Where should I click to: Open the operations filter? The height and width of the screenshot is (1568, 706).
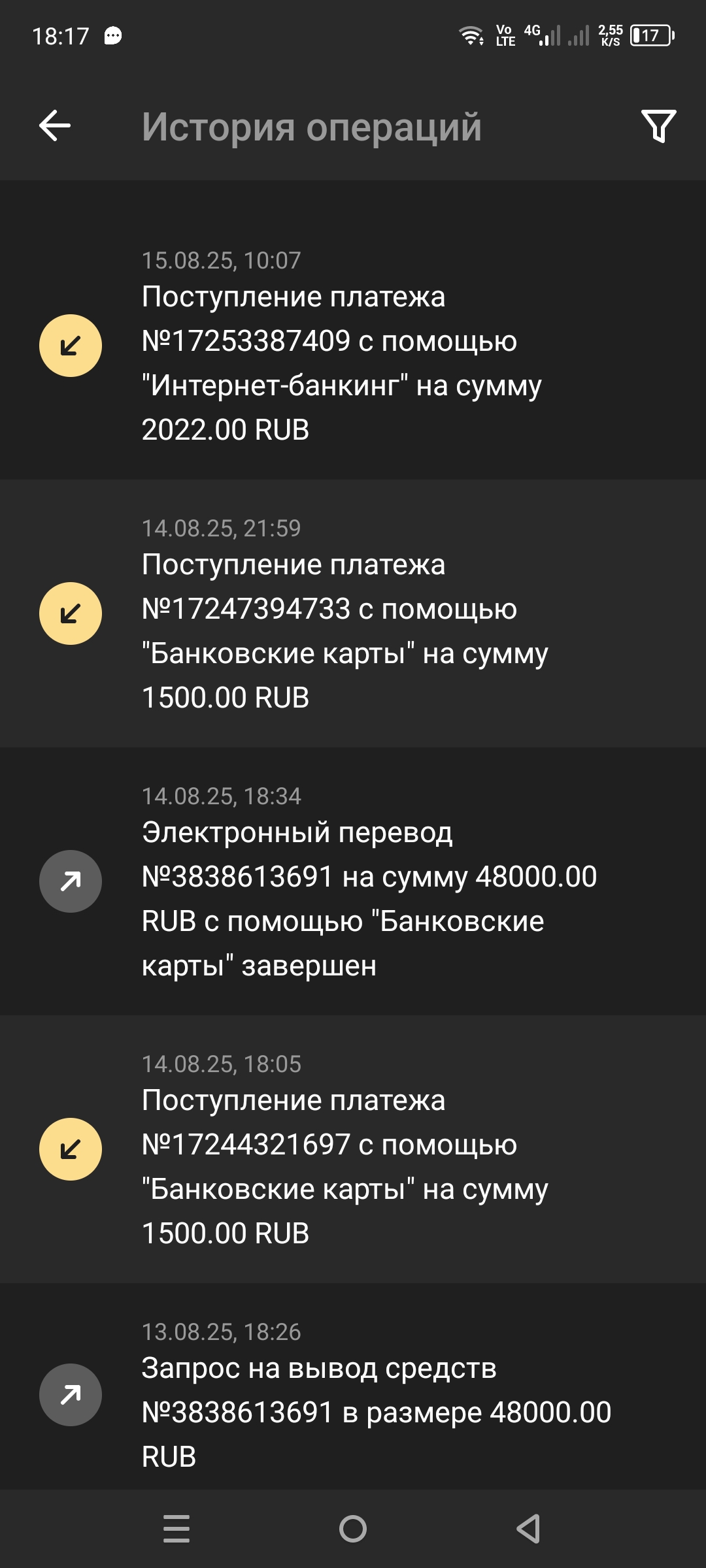point(658,125)
